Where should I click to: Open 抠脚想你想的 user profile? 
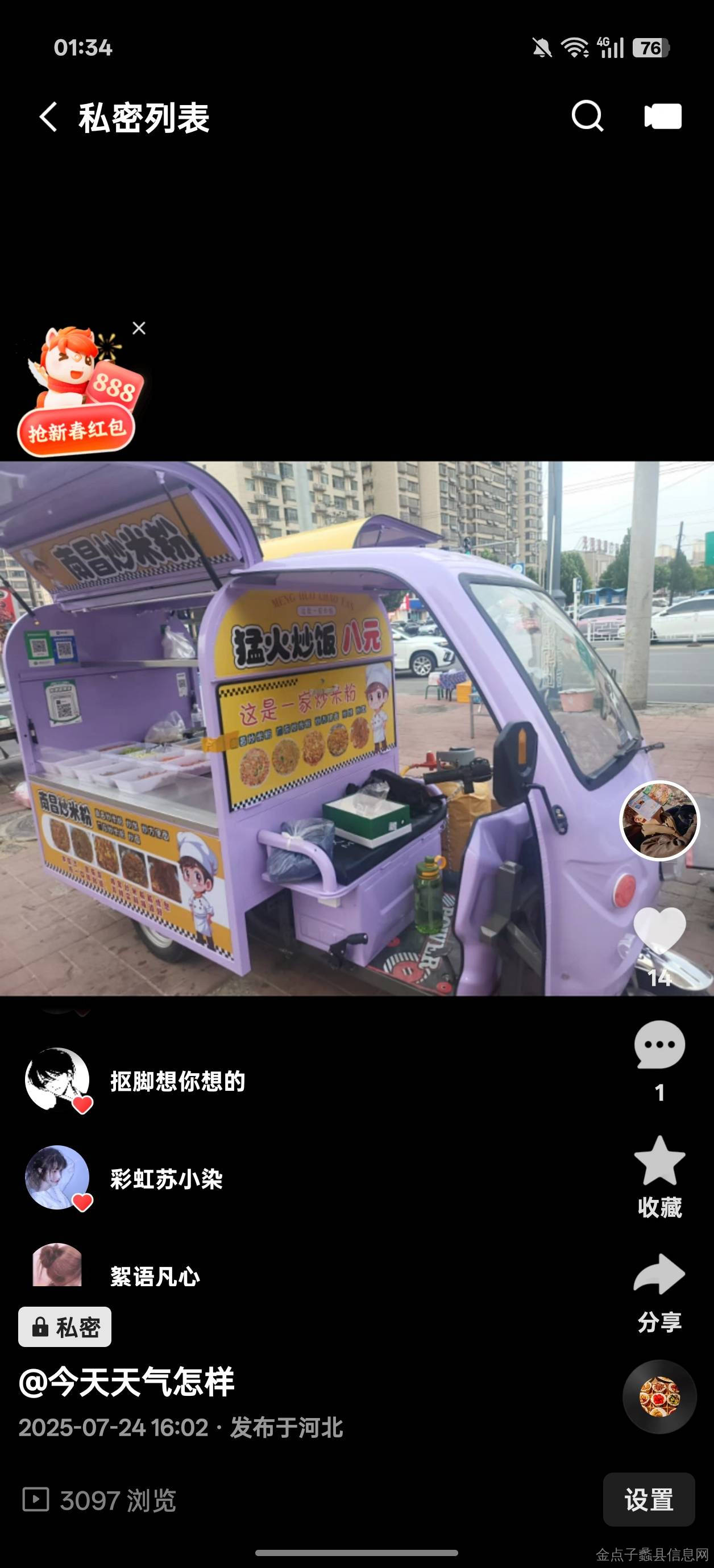click(x=177, y=1081)
